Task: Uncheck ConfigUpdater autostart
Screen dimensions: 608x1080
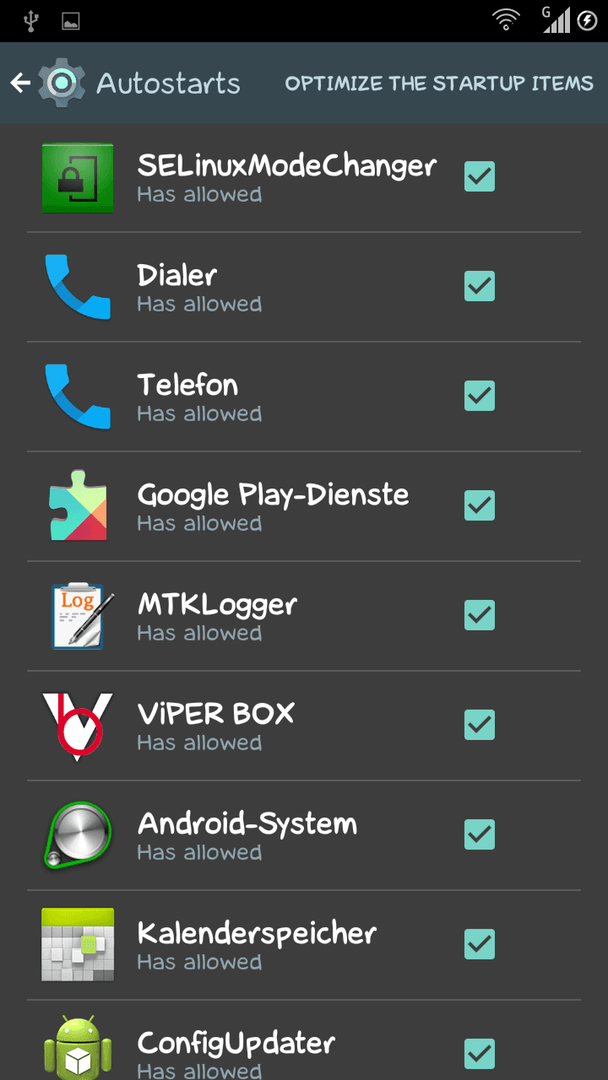Action: [480, 1053]
